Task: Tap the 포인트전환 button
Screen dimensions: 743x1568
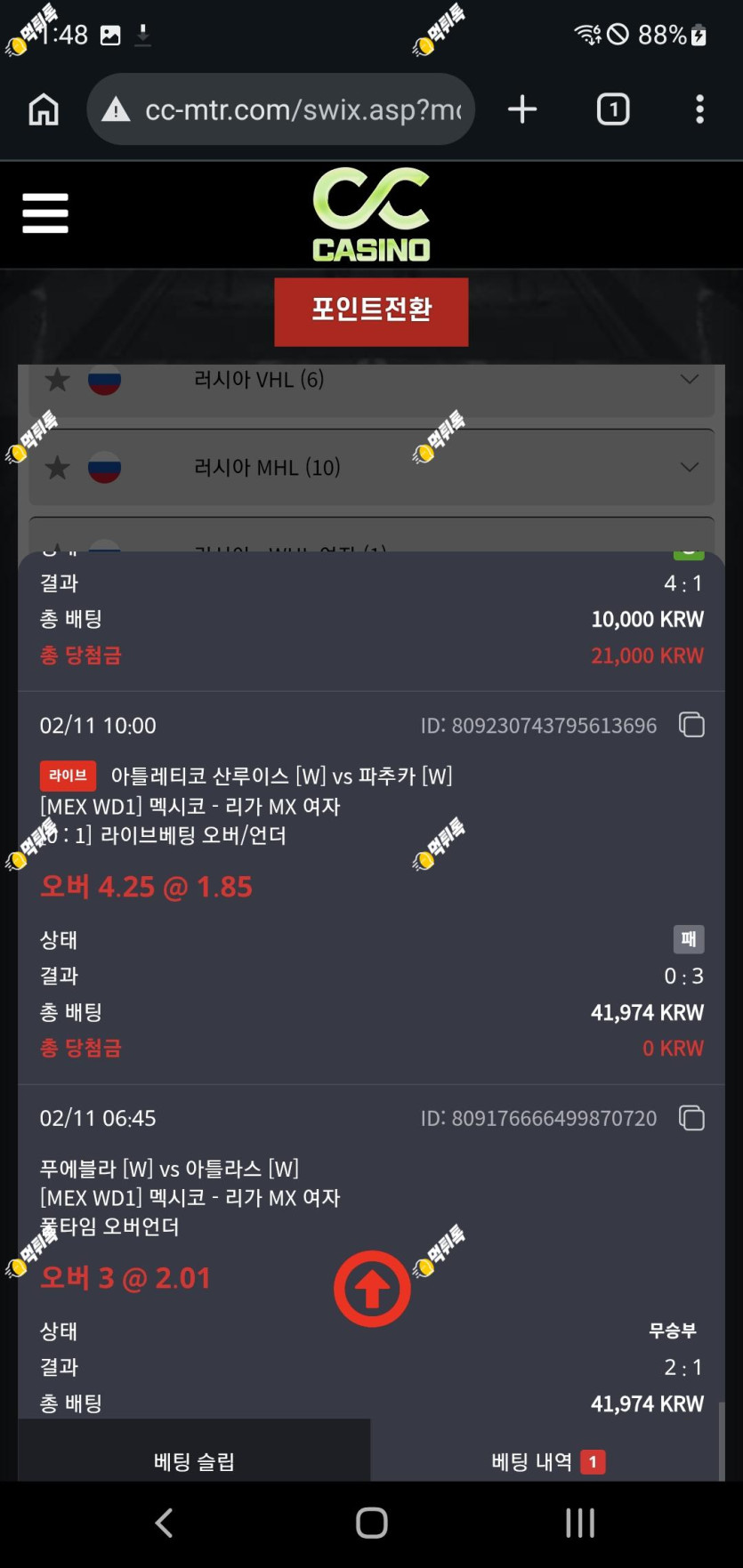Action: click(x=371, y=311)
